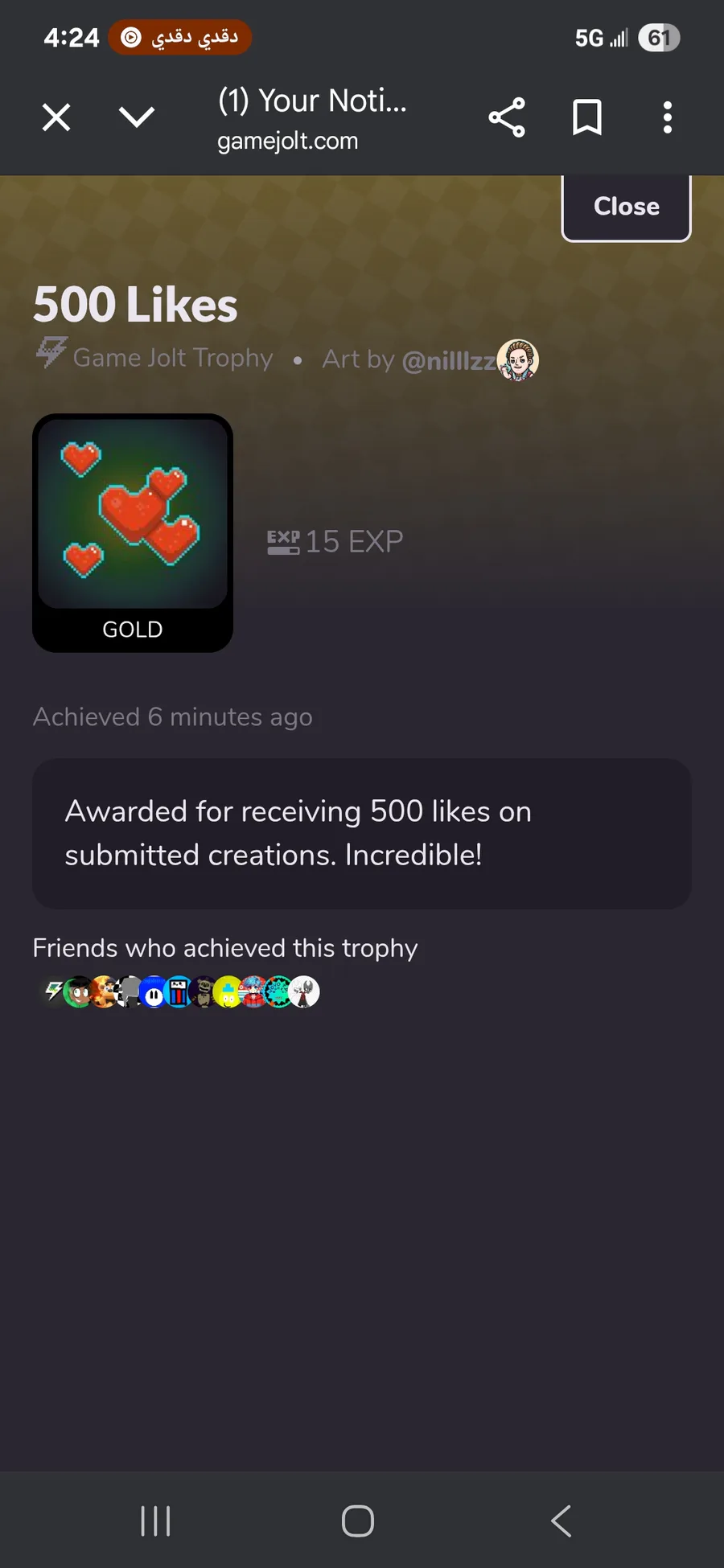Share this Game Jolt page

[507, 117]
